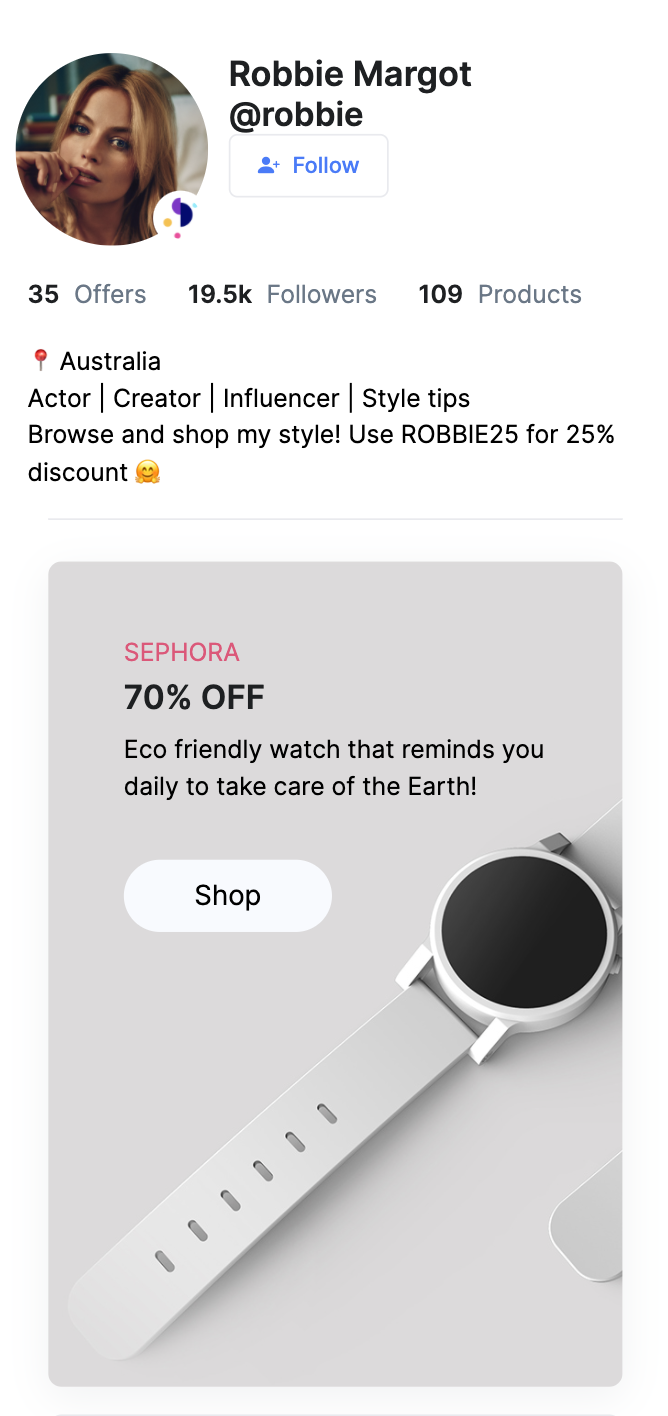Tap the Shop button on Sephora offer

[227, 895]
